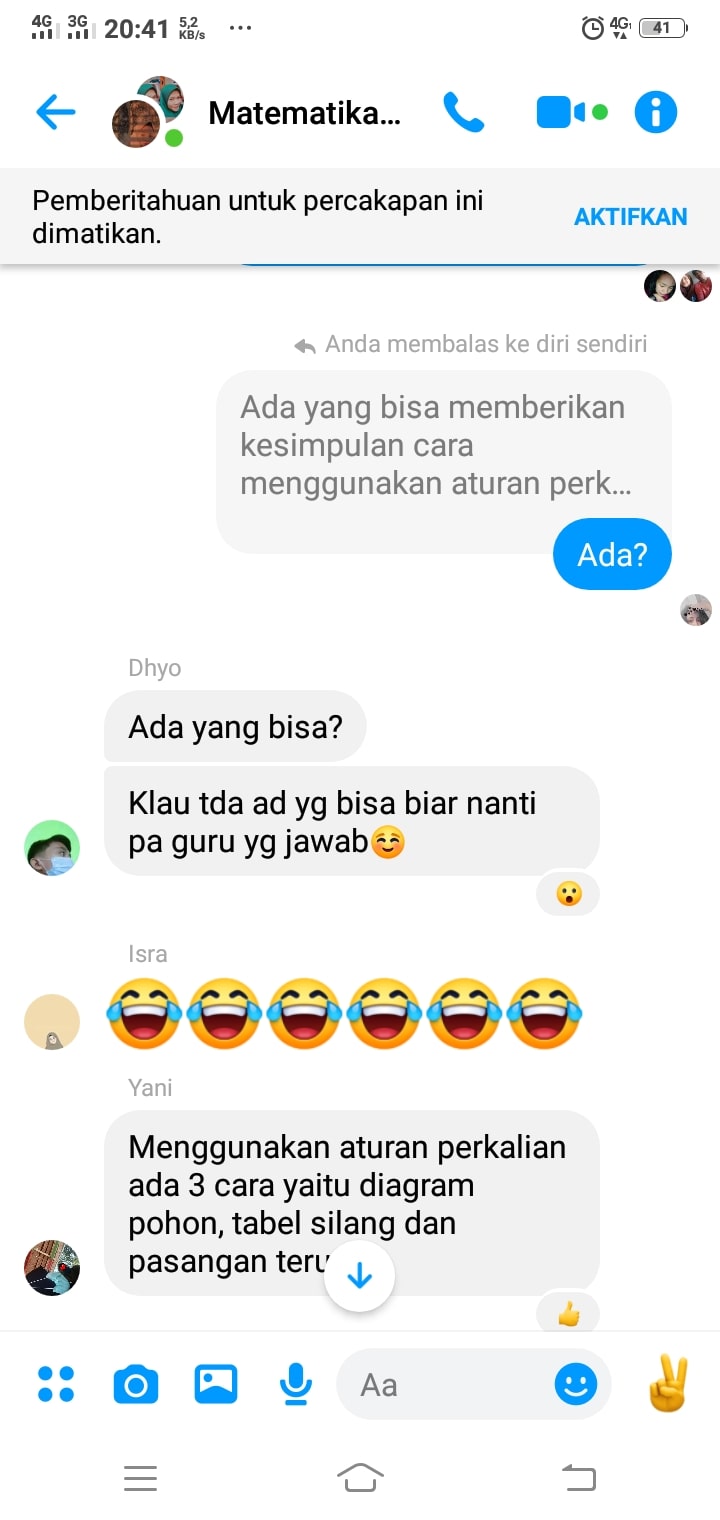Screen dimensions: 720x1520
Task: Go back using the top arrow
Action: [55, 112]
